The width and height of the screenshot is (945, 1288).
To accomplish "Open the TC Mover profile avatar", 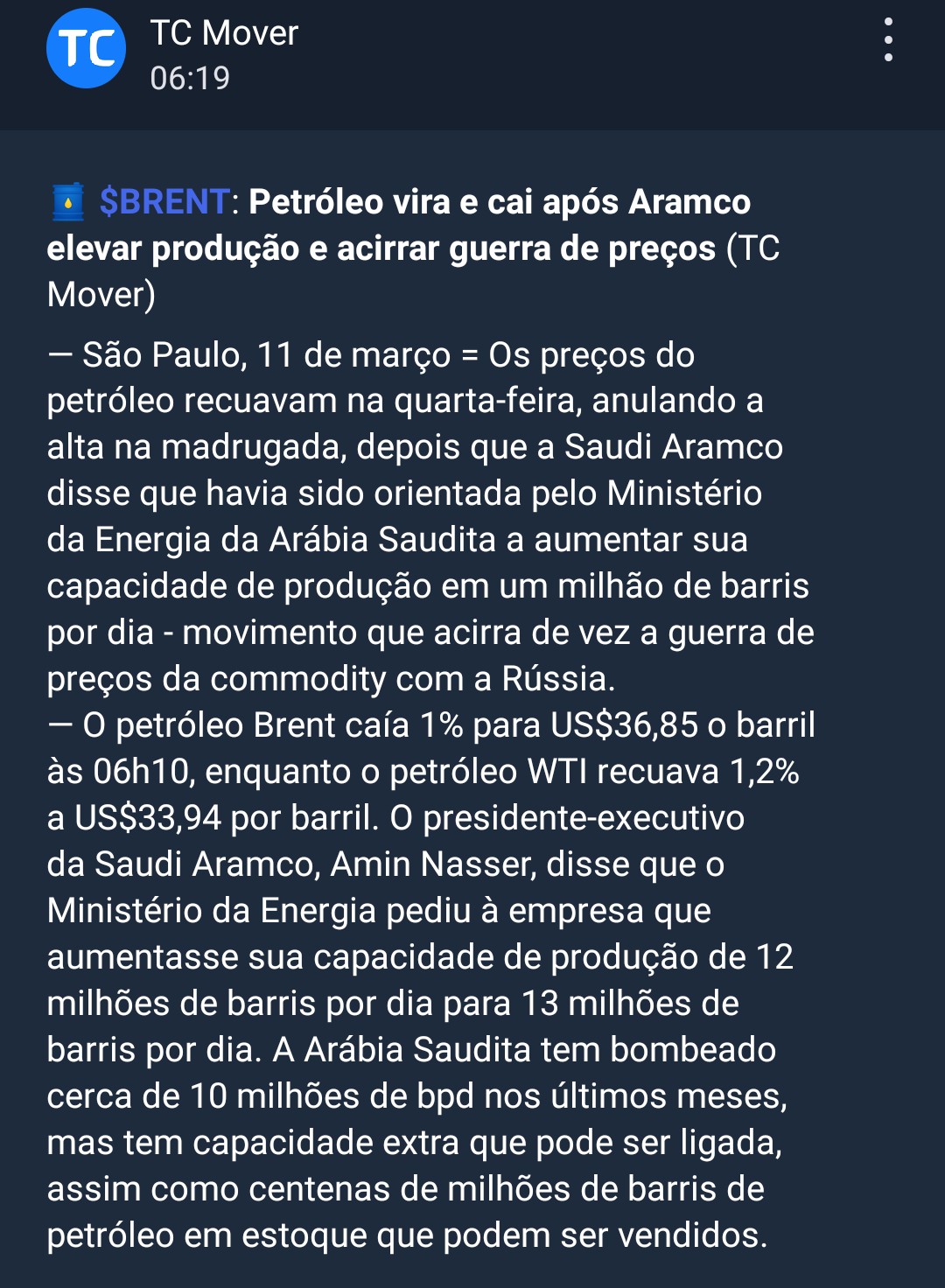I will pos(86,49).
